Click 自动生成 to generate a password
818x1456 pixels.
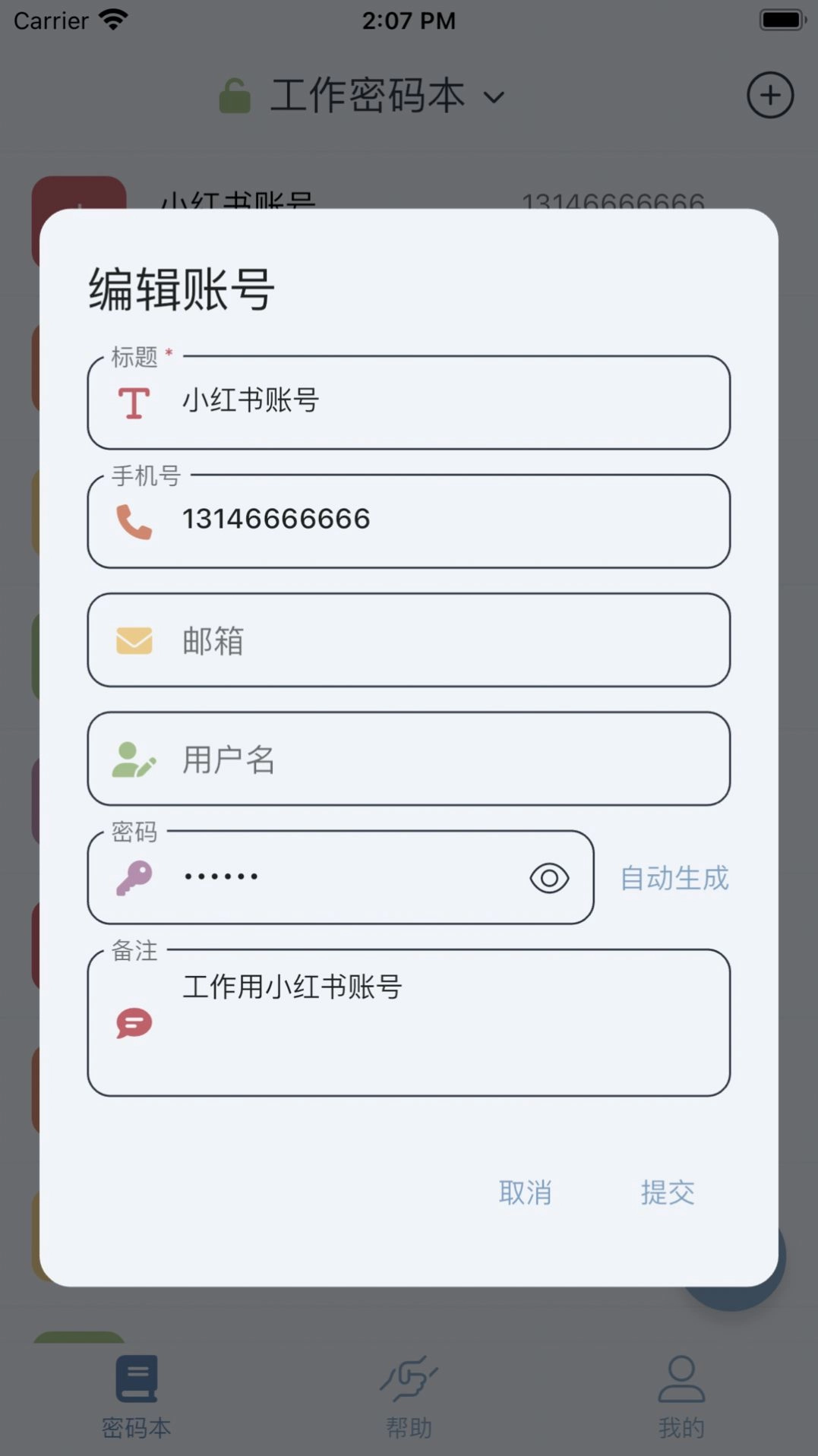click(674, 878)
